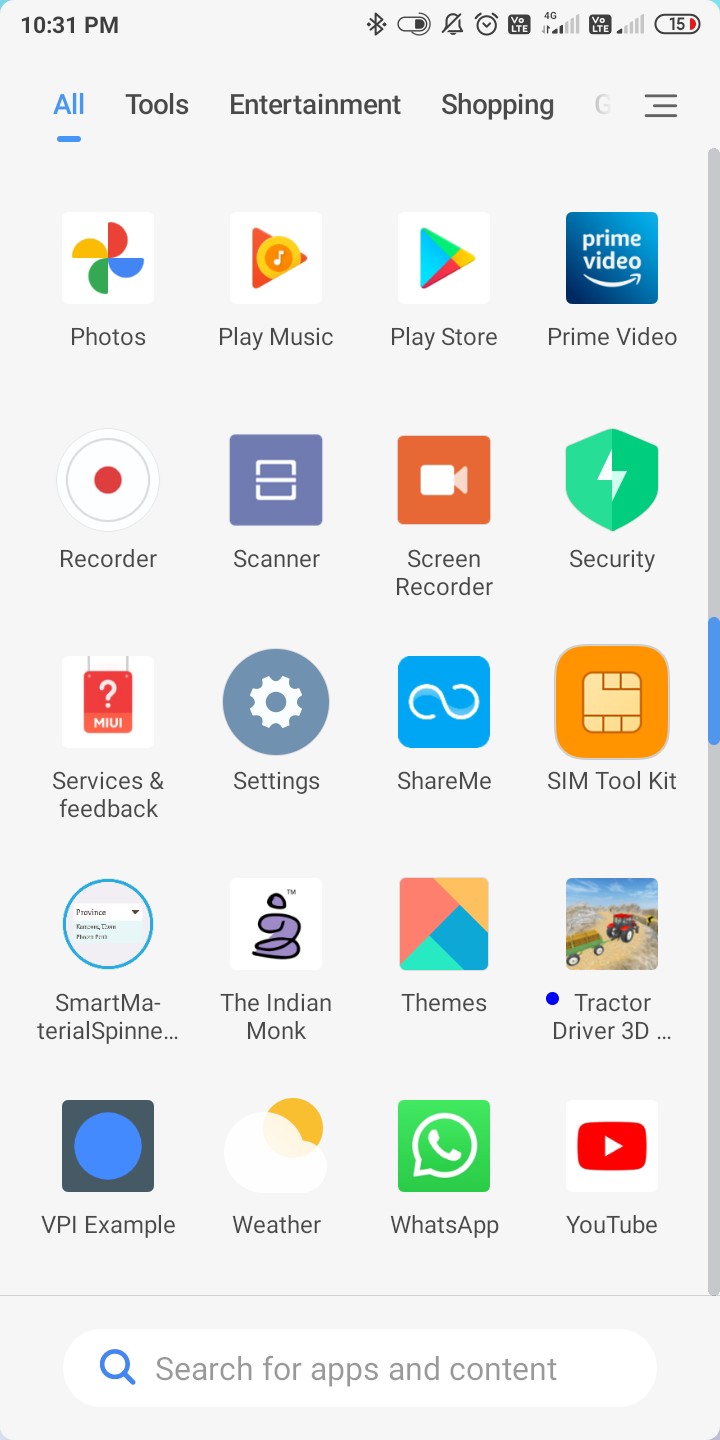Switch to the Tools tab

tap(157, 105)
